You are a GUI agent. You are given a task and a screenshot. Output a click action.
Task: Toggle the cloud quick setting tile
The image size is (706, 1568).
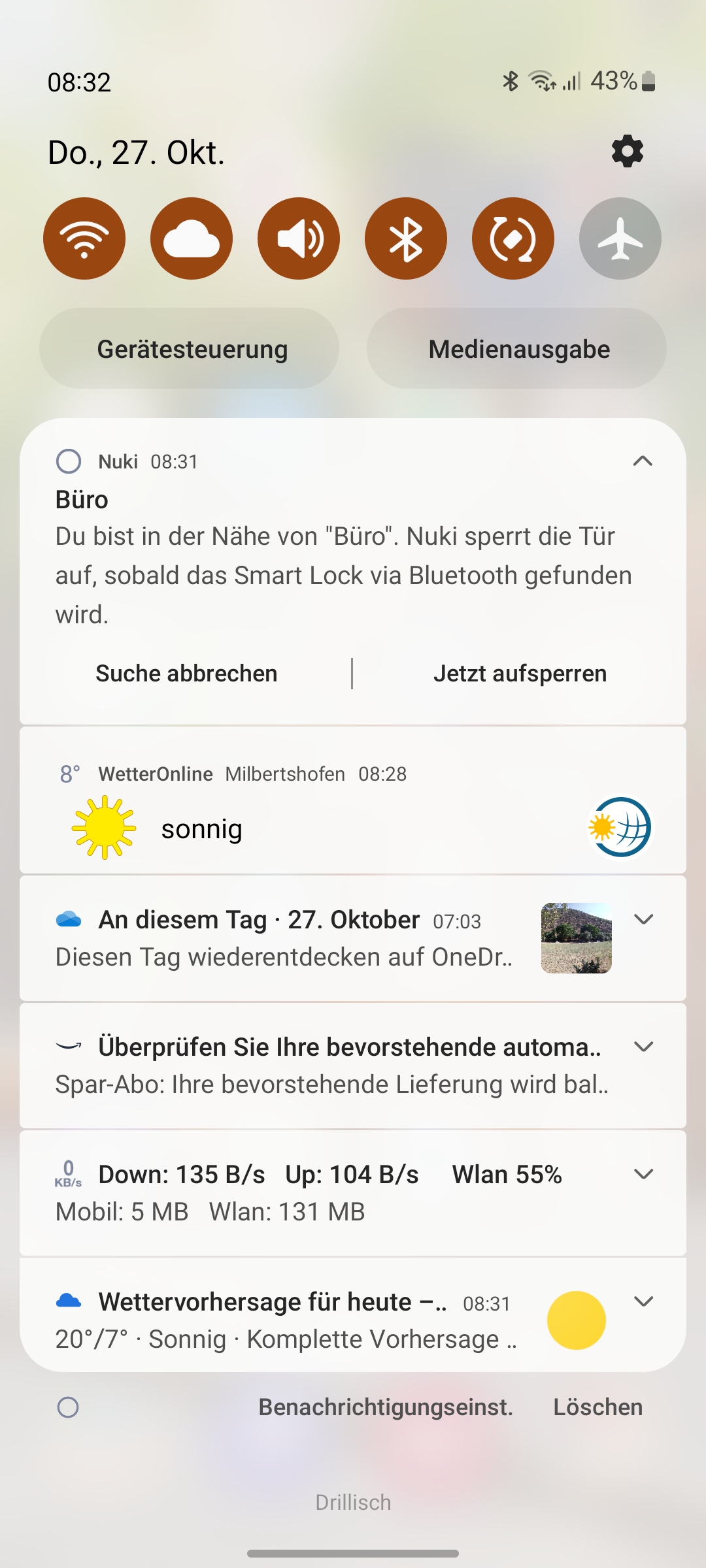[192, 238]
